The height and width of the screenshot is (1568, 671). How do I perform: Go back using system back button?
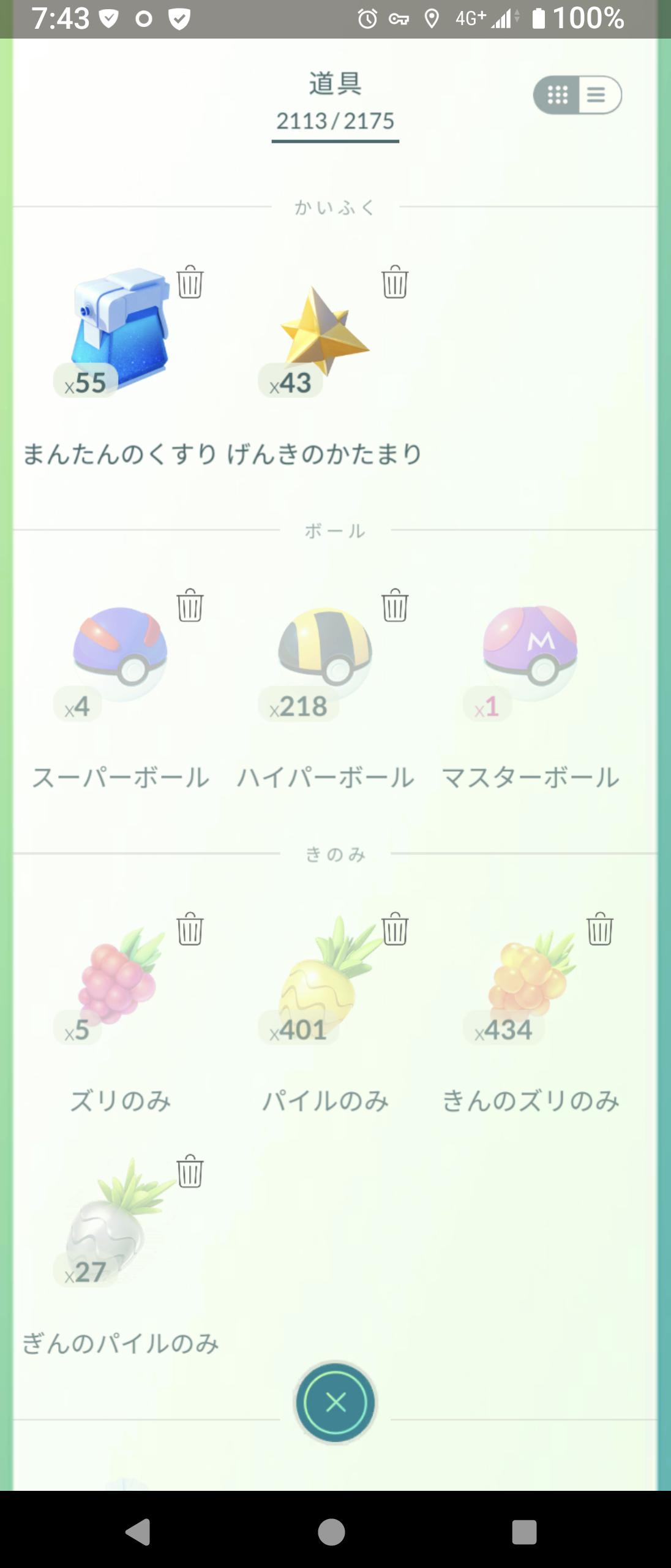click(138, 1532)
